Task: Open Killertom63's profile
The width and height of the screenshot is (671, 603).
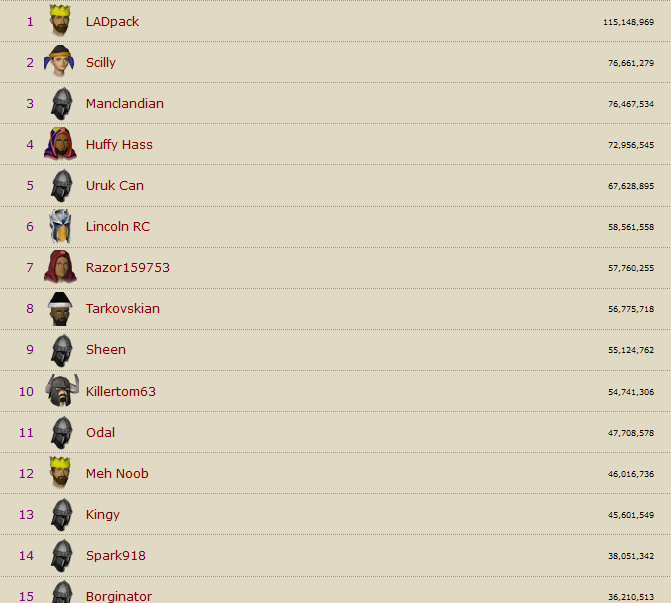Action: coord(120,391)
